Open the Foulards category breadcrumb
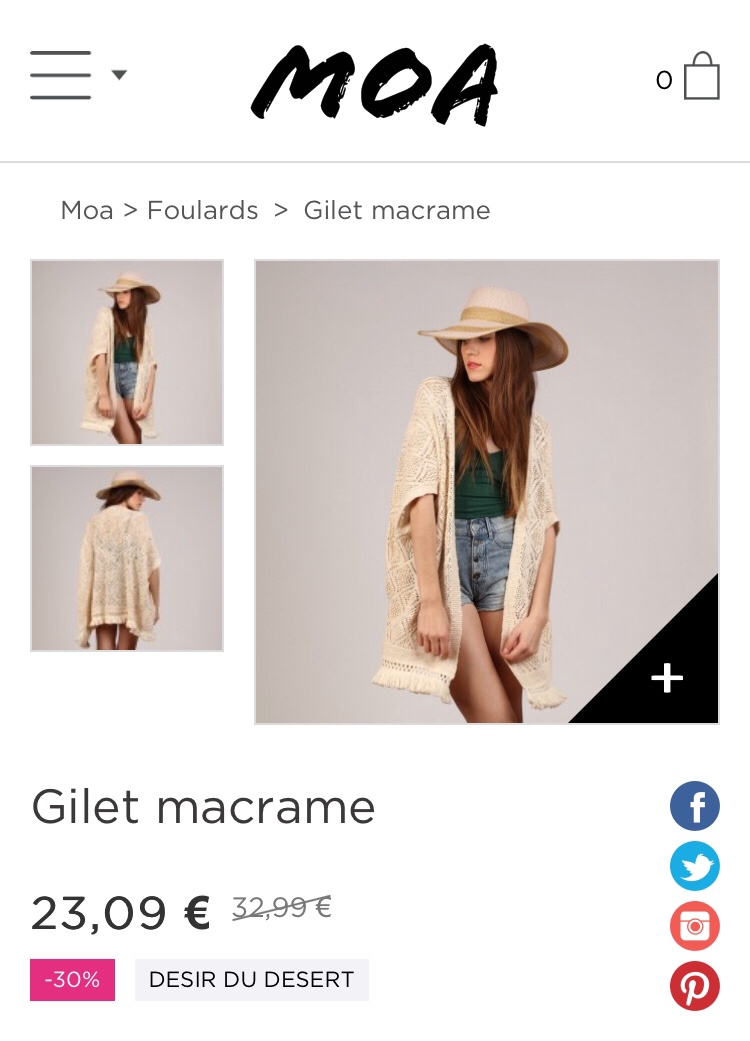750x1041 pixels. [202, 210]
